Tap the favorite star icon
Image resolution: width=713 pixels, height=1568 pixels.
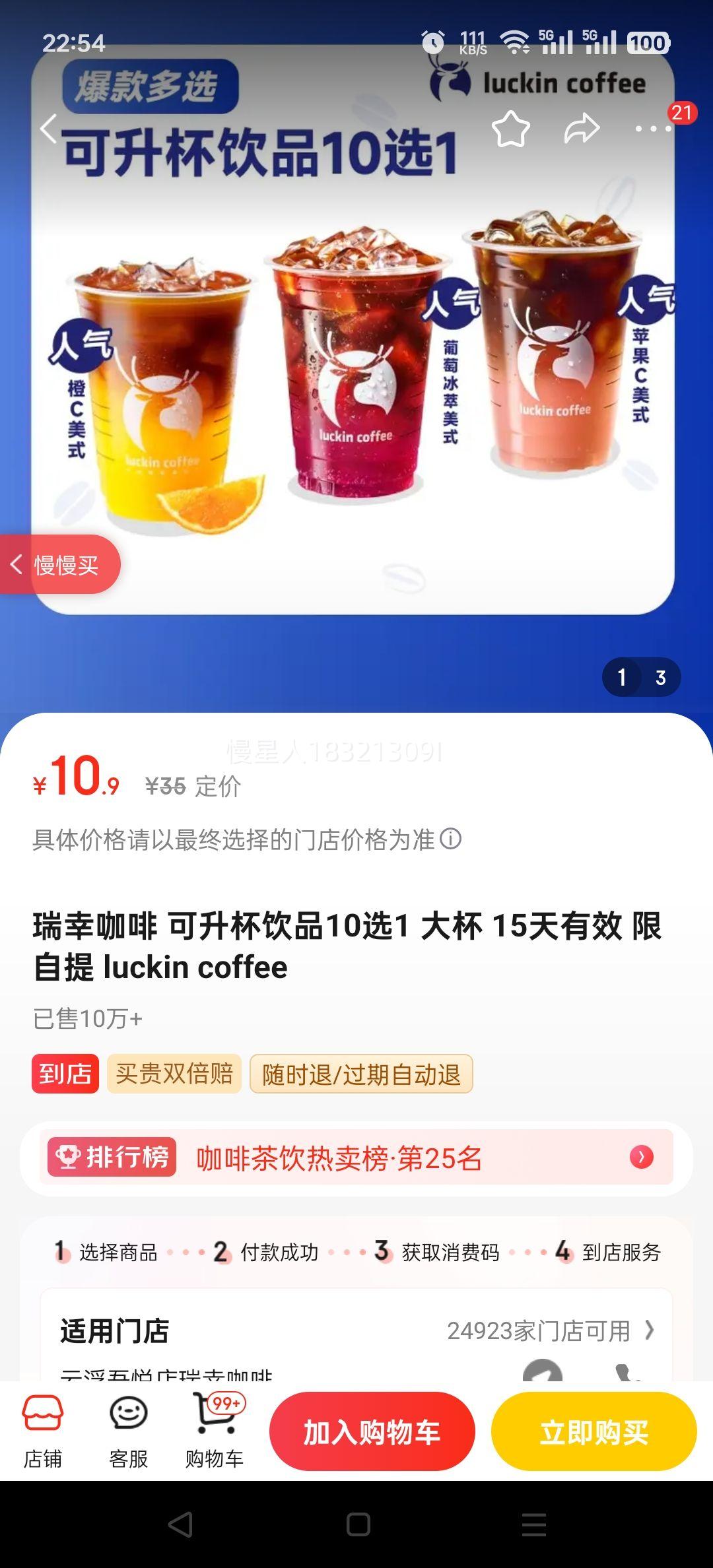coord(512,128)
